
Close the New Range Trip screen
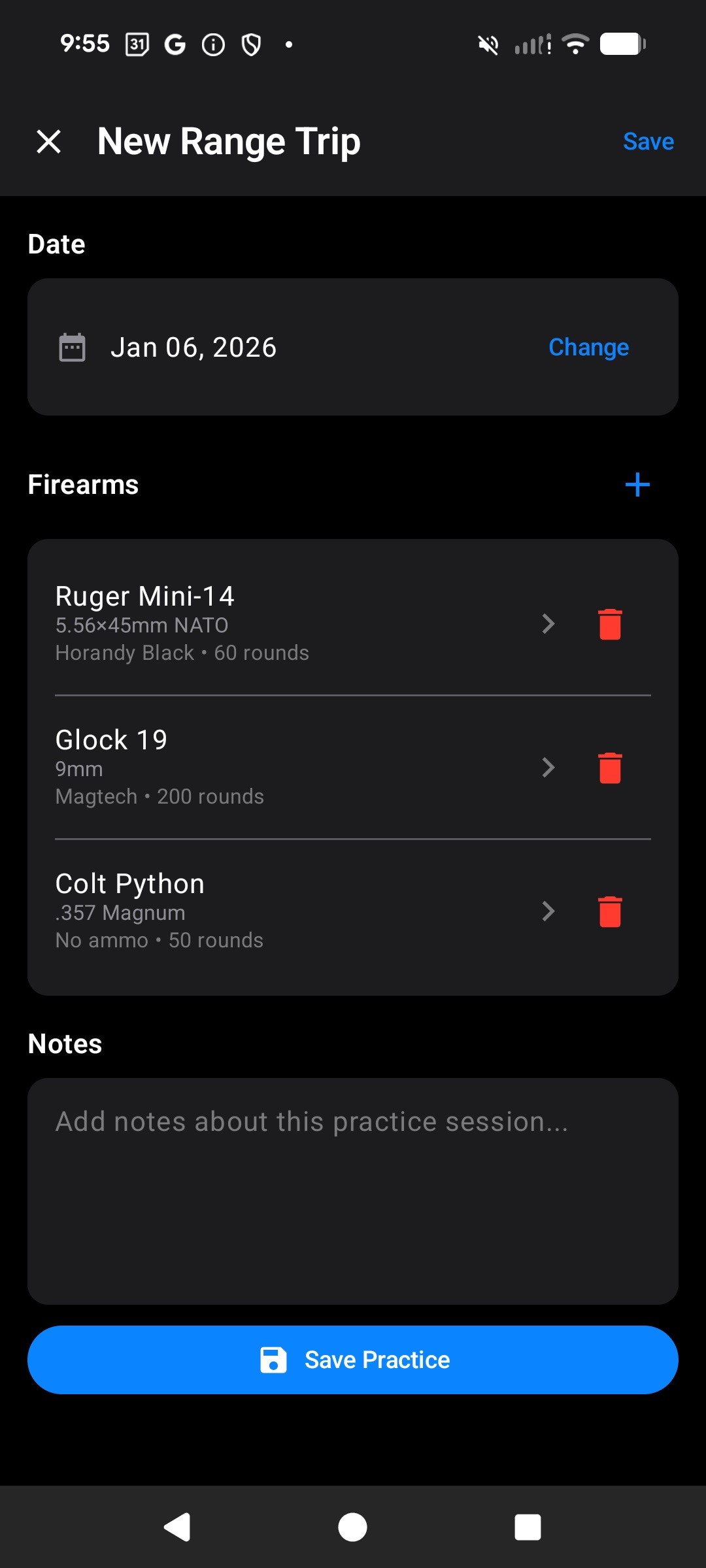[49, 142]
